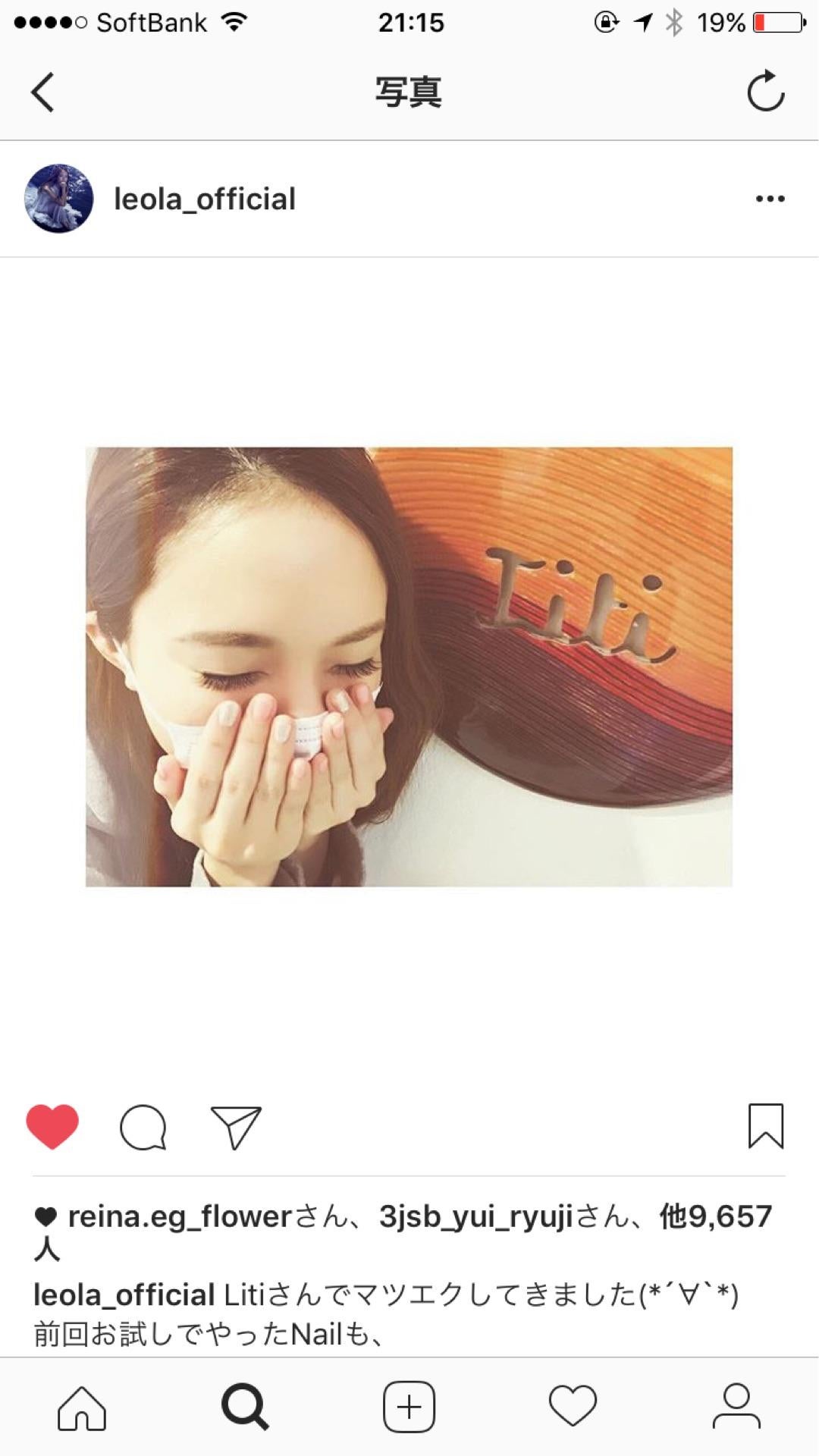Open the post's three-dot options menu

click(770, 199)
